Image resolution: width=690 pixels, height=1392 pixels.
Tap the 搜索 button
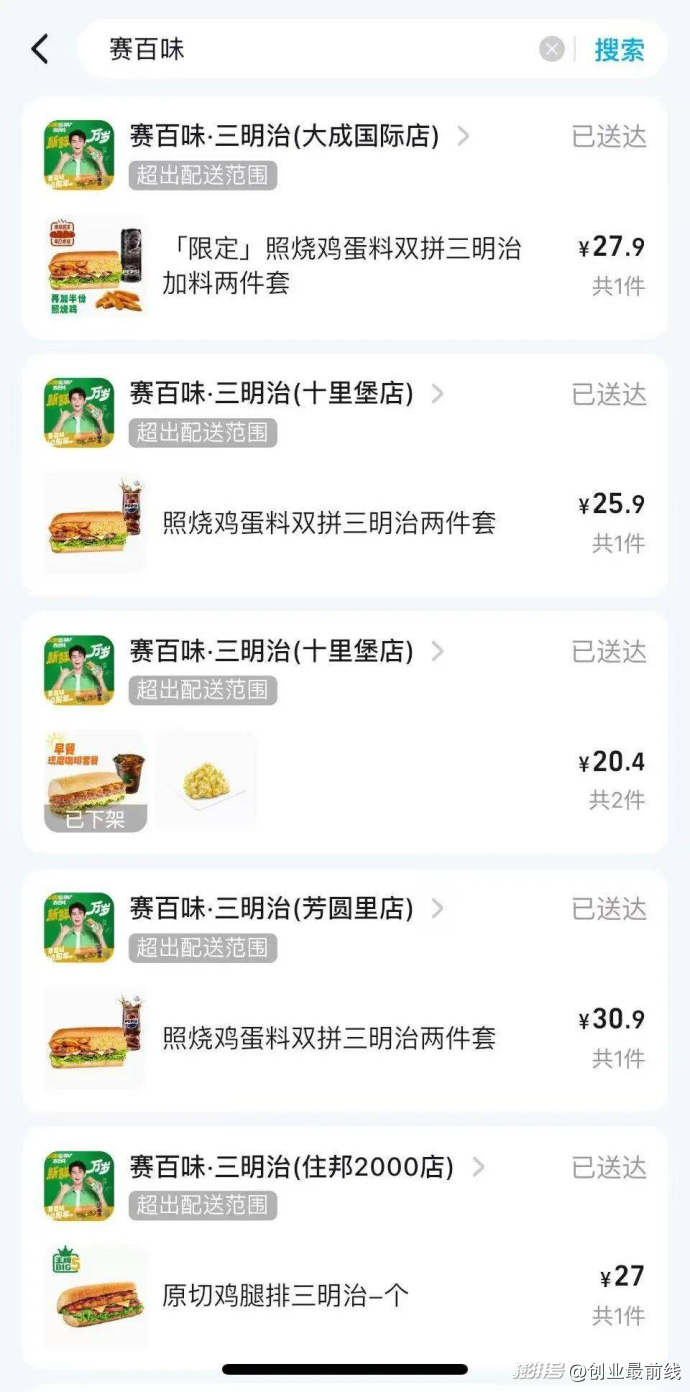pos(619,49)
